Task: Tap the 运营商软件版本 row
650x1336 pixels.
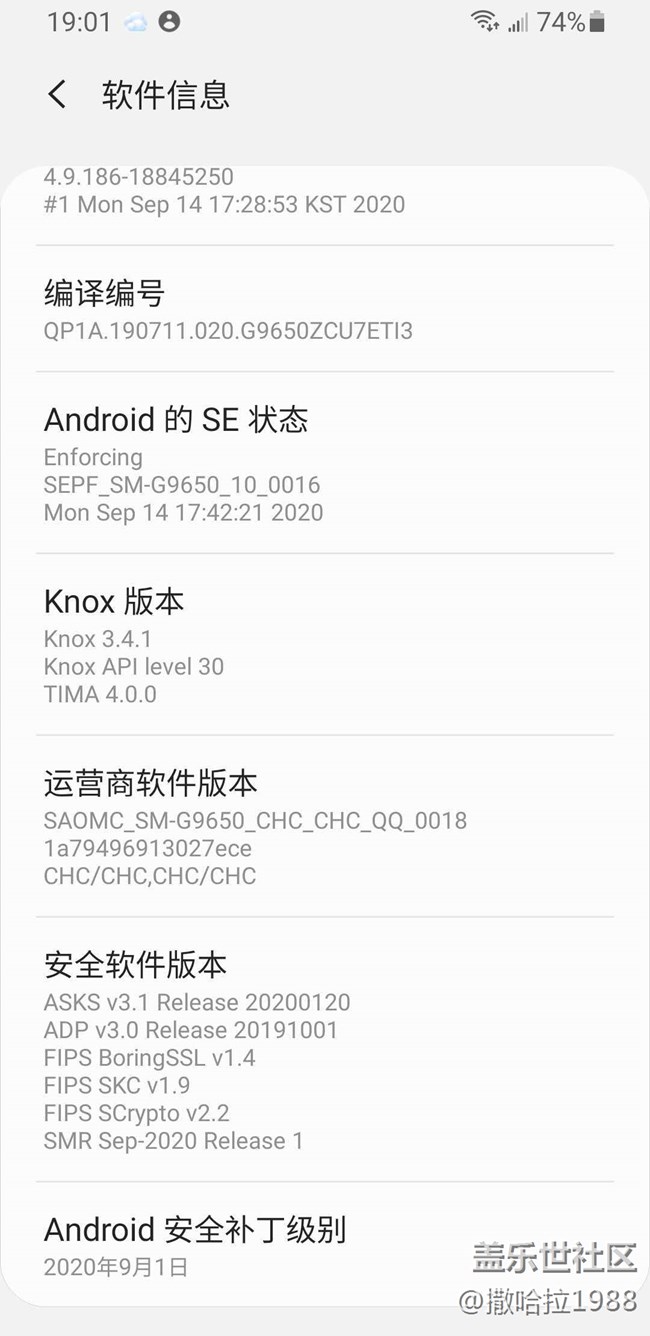Action: (x=325, y=827)
